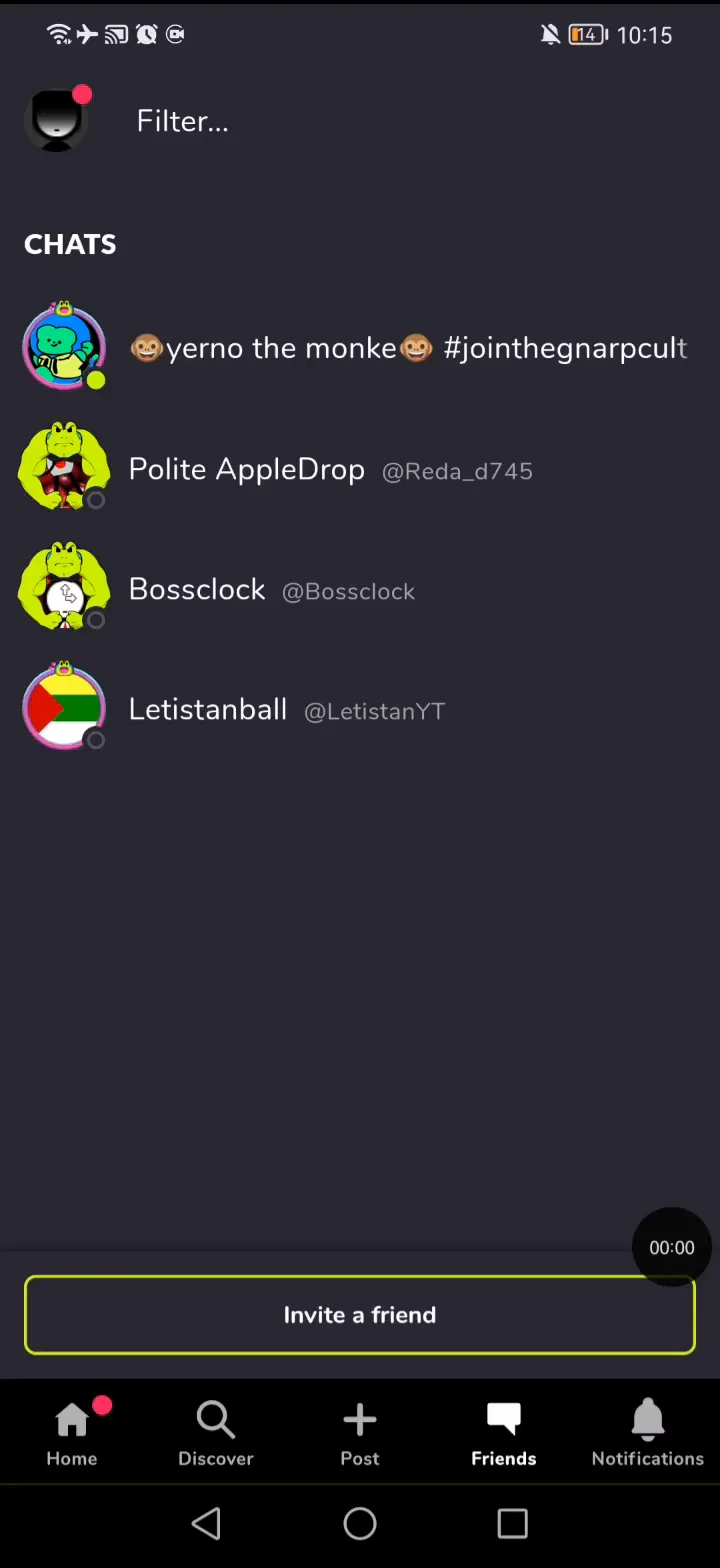The image size is (720, 1568).
Task: Switch to the Home tab
Action: pos(72,1434)
